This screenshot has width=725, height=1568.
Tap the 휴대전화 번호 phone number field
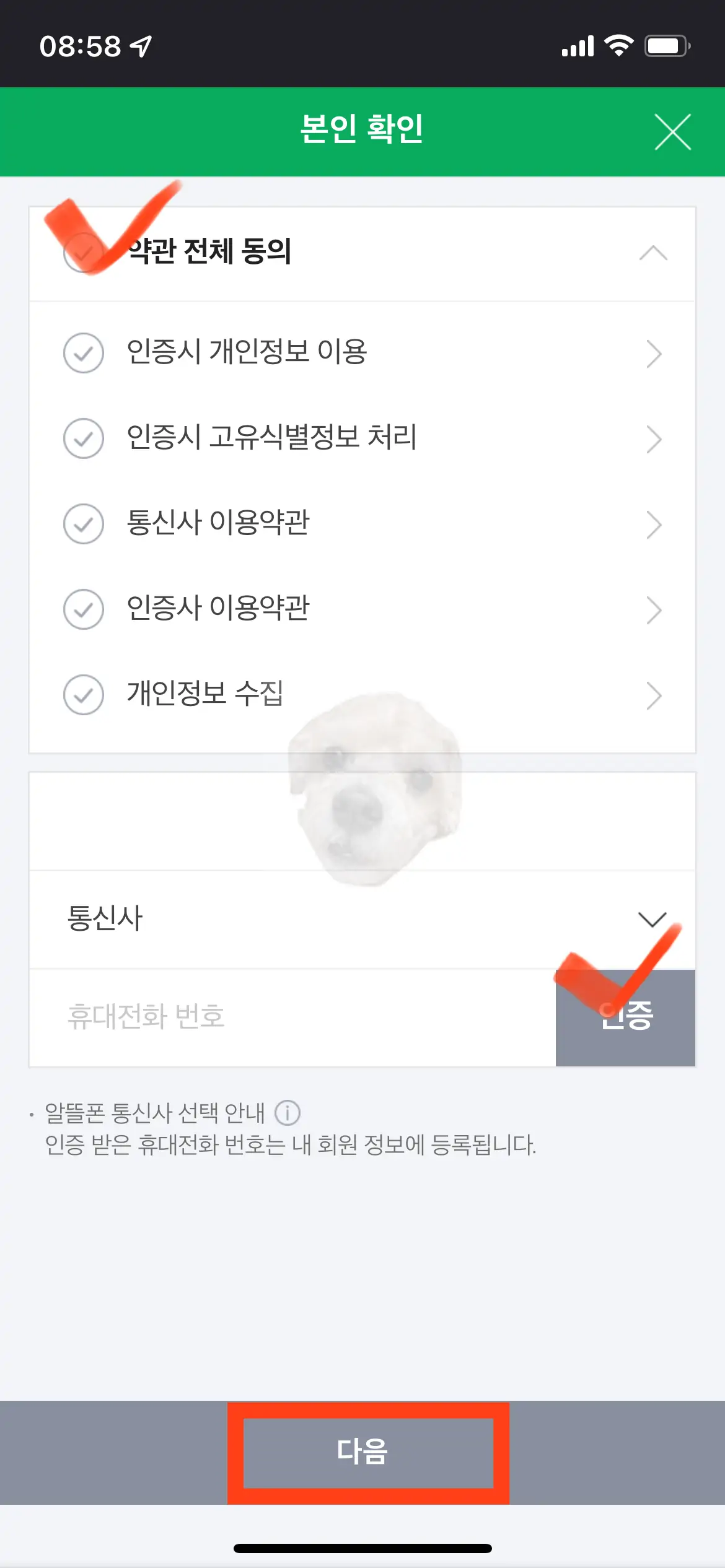coord(248,1016)
